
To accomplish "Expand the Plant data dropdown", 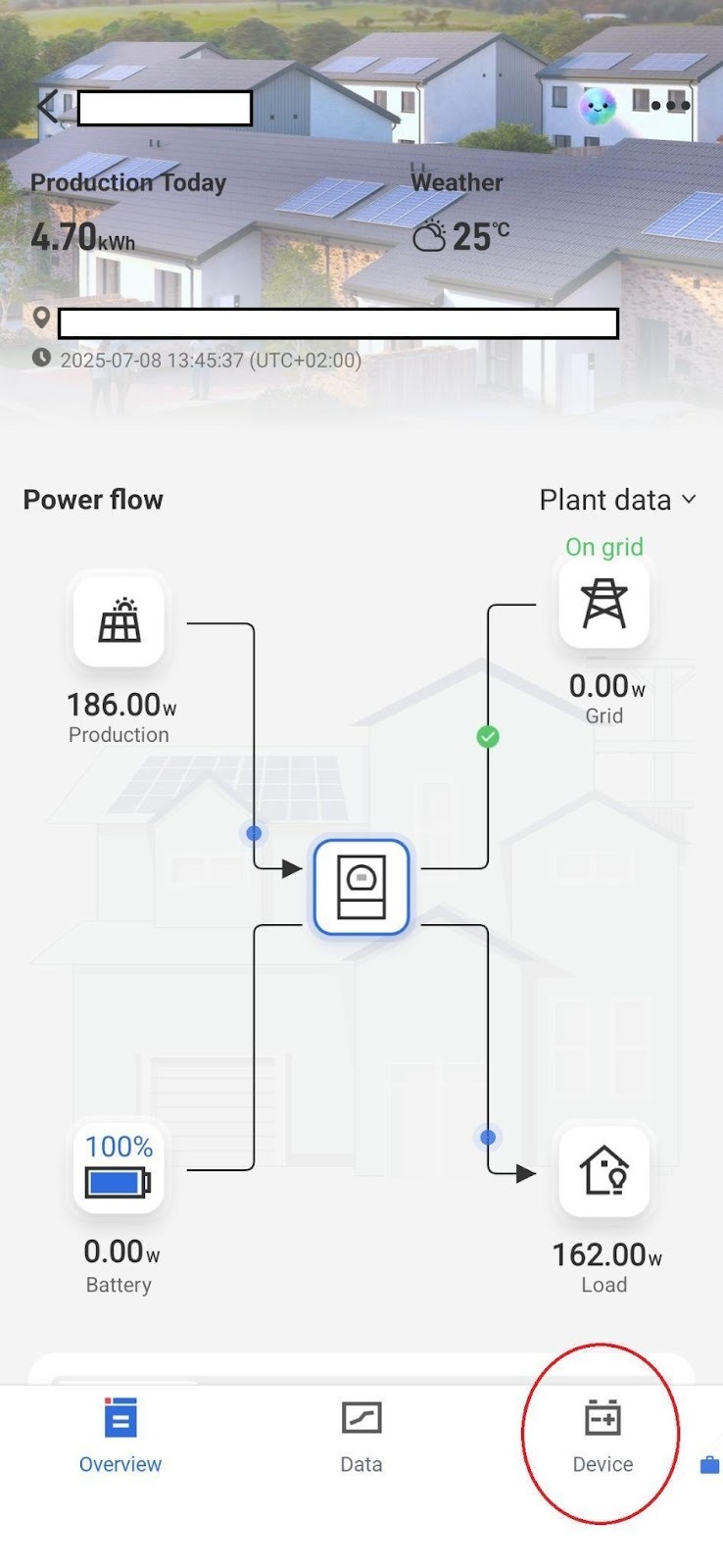I will 618,500.
